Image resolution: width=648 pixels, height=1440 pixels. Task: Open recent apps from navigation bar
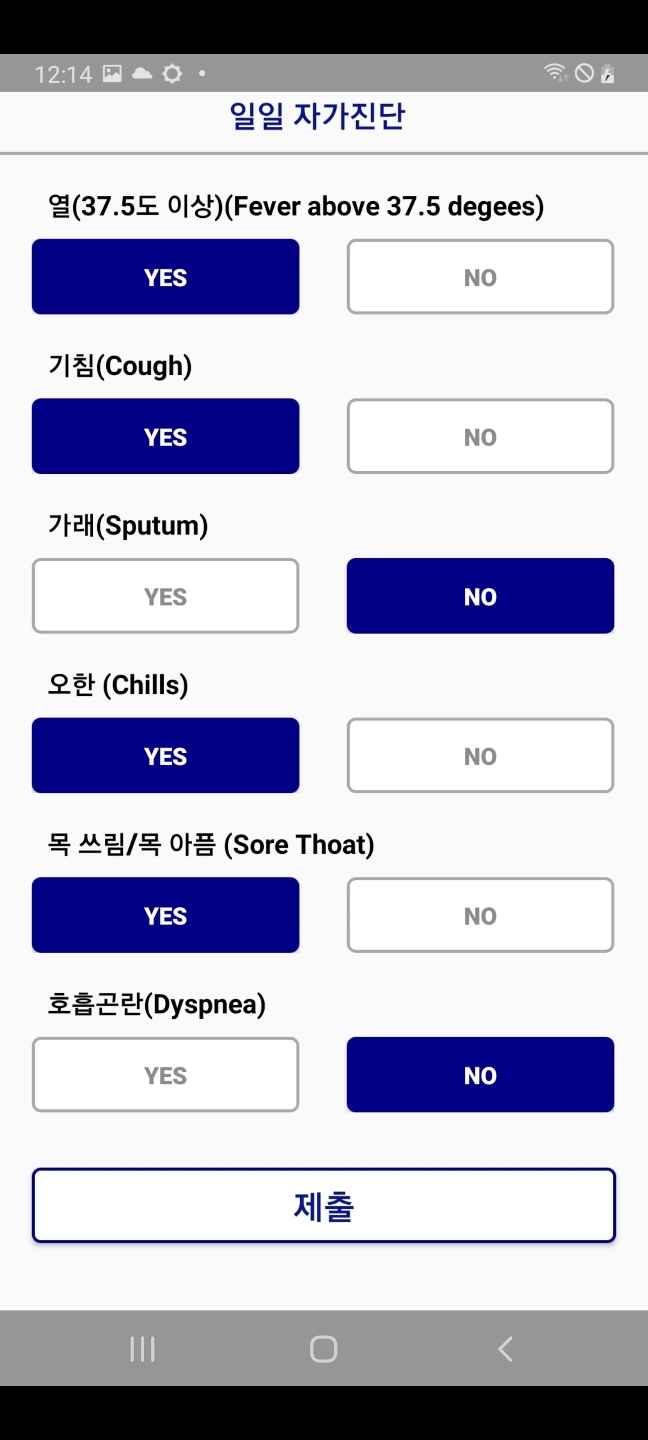[142, 1349]
